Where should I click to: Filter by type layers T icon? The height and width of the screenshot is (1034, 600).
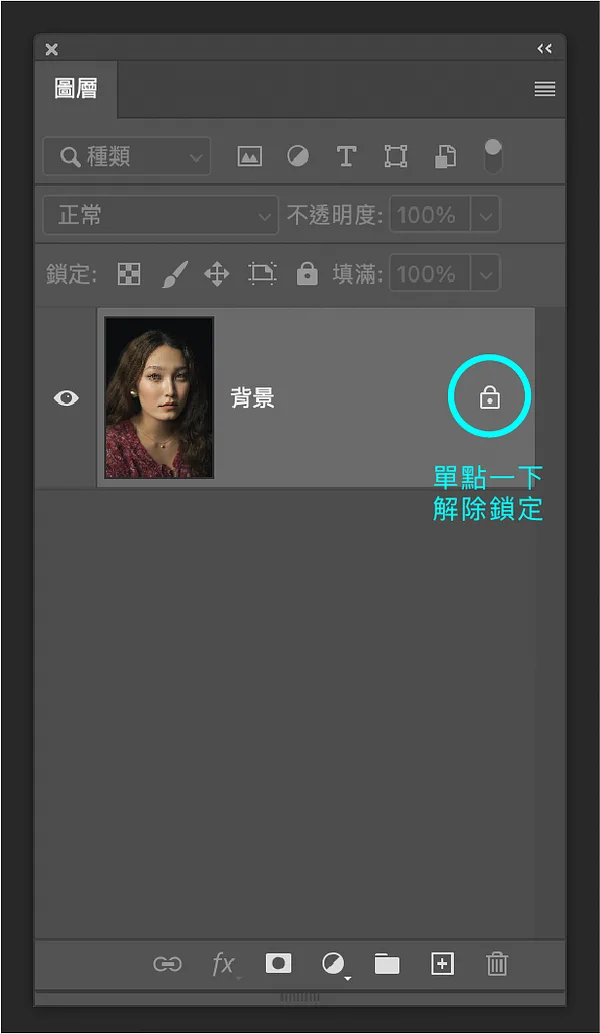click(346, 156)
